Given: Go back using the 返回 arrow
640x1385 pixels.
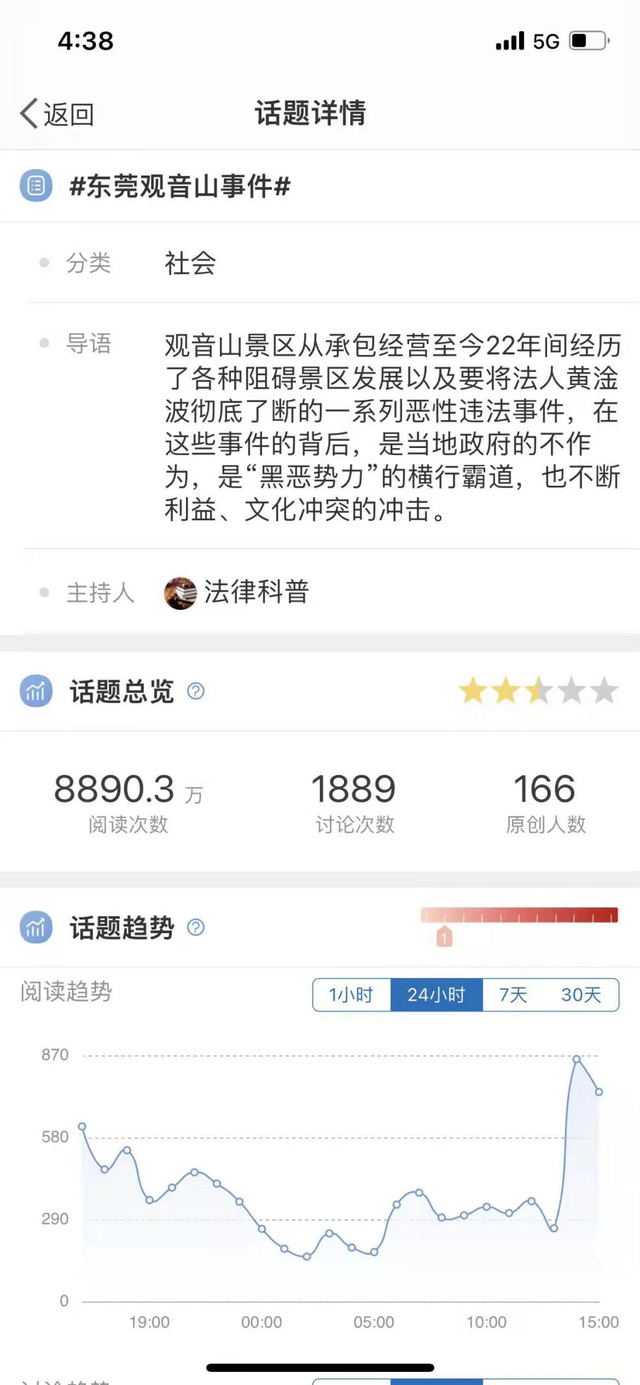Looking at the screenshot, I should tap(55, 114).
